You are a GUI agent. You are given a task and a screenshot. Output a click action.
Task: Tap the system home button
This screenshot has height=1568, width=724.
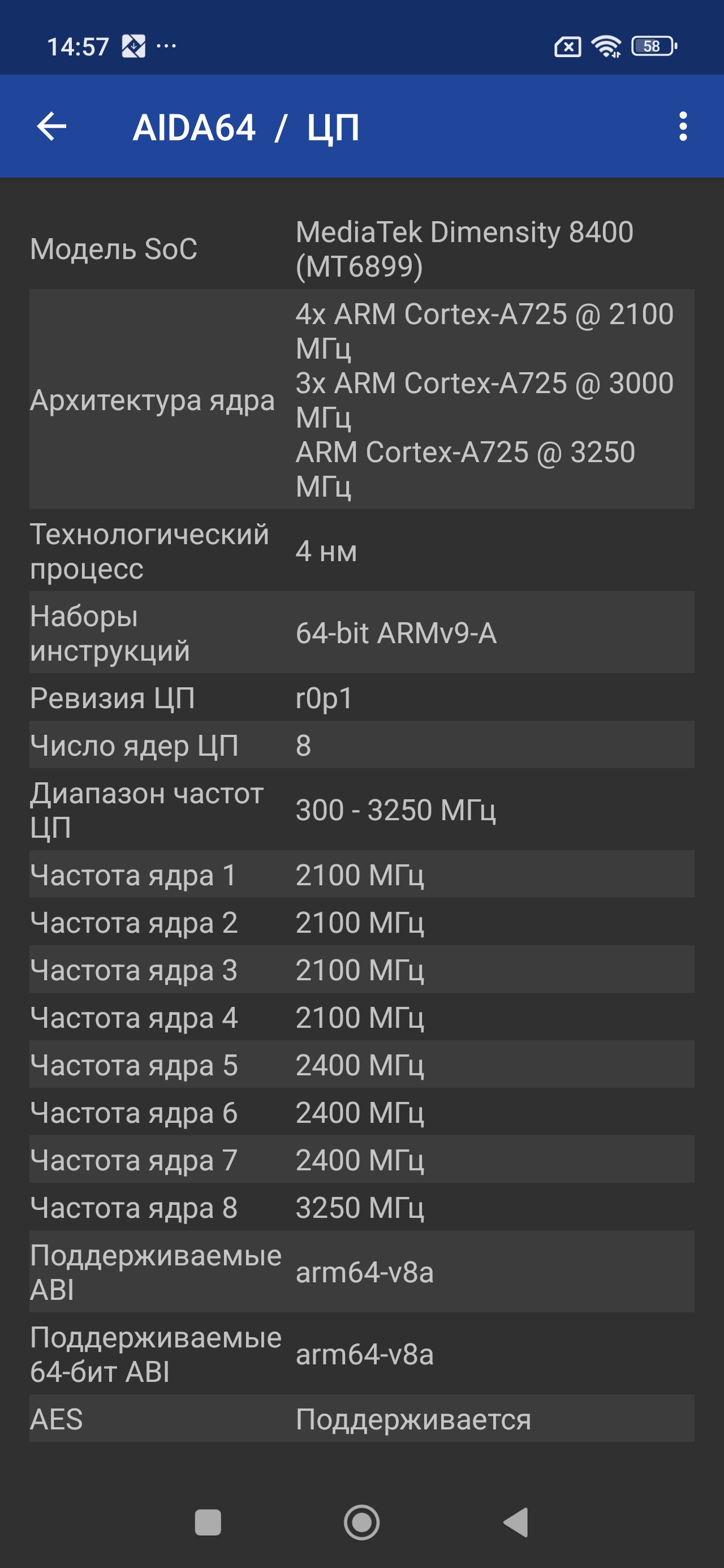point(361,1522)
